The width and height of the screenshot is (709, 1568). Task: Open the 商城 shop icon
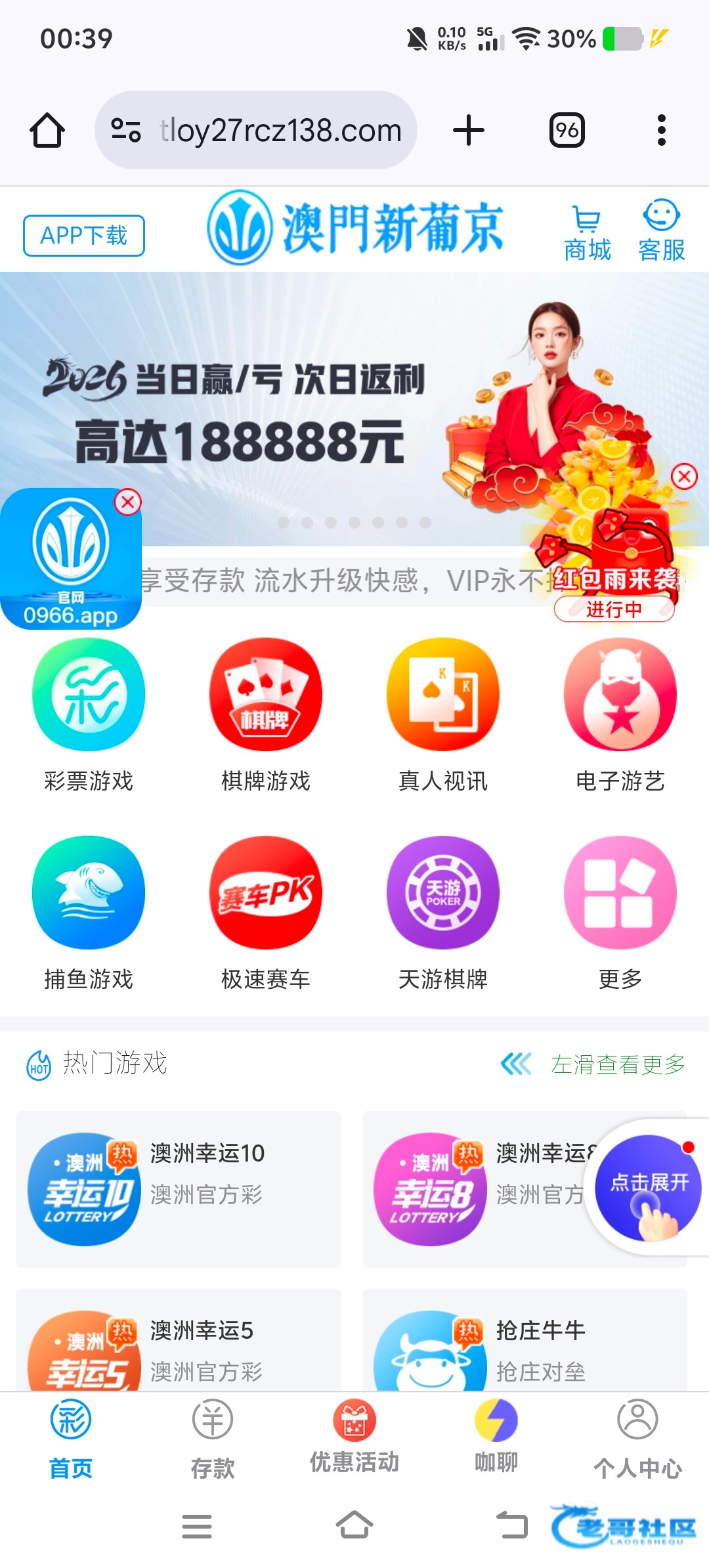coord(587,232)
